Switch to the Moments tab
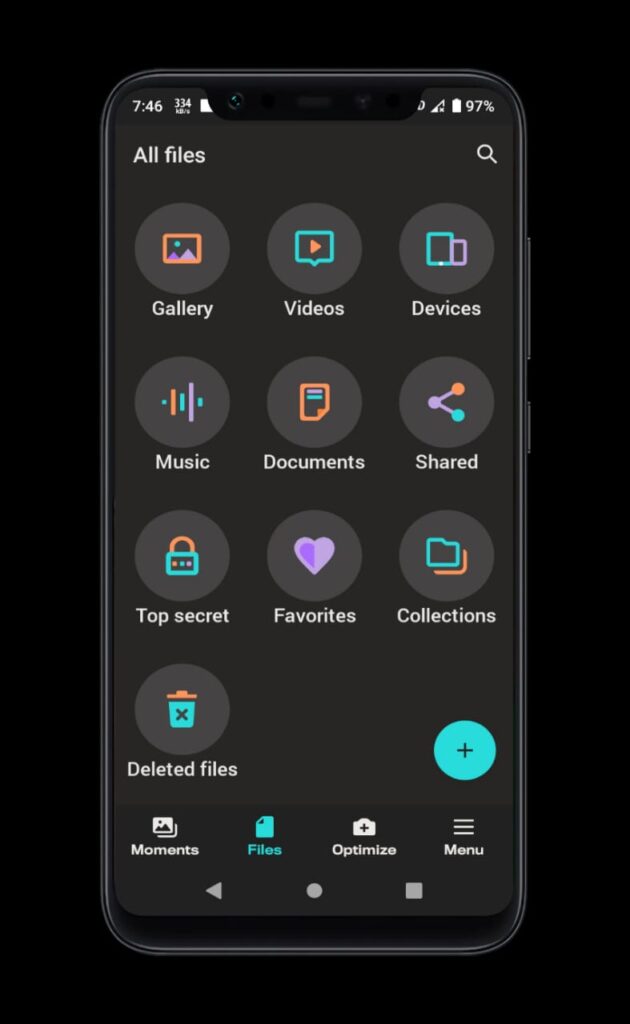The width and height of the screenshot is (630, 1024). pyautogui.click(x=165, y=837)
